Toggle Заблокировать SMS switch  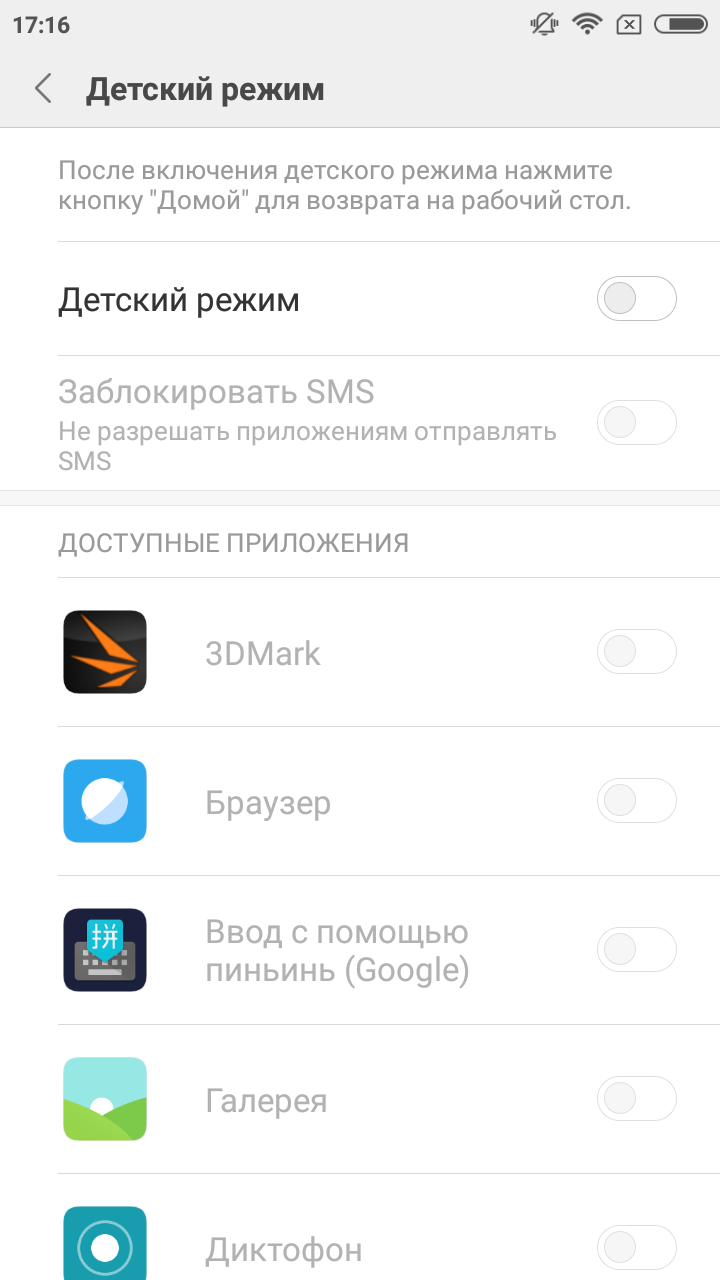click(x=637, y=423)
